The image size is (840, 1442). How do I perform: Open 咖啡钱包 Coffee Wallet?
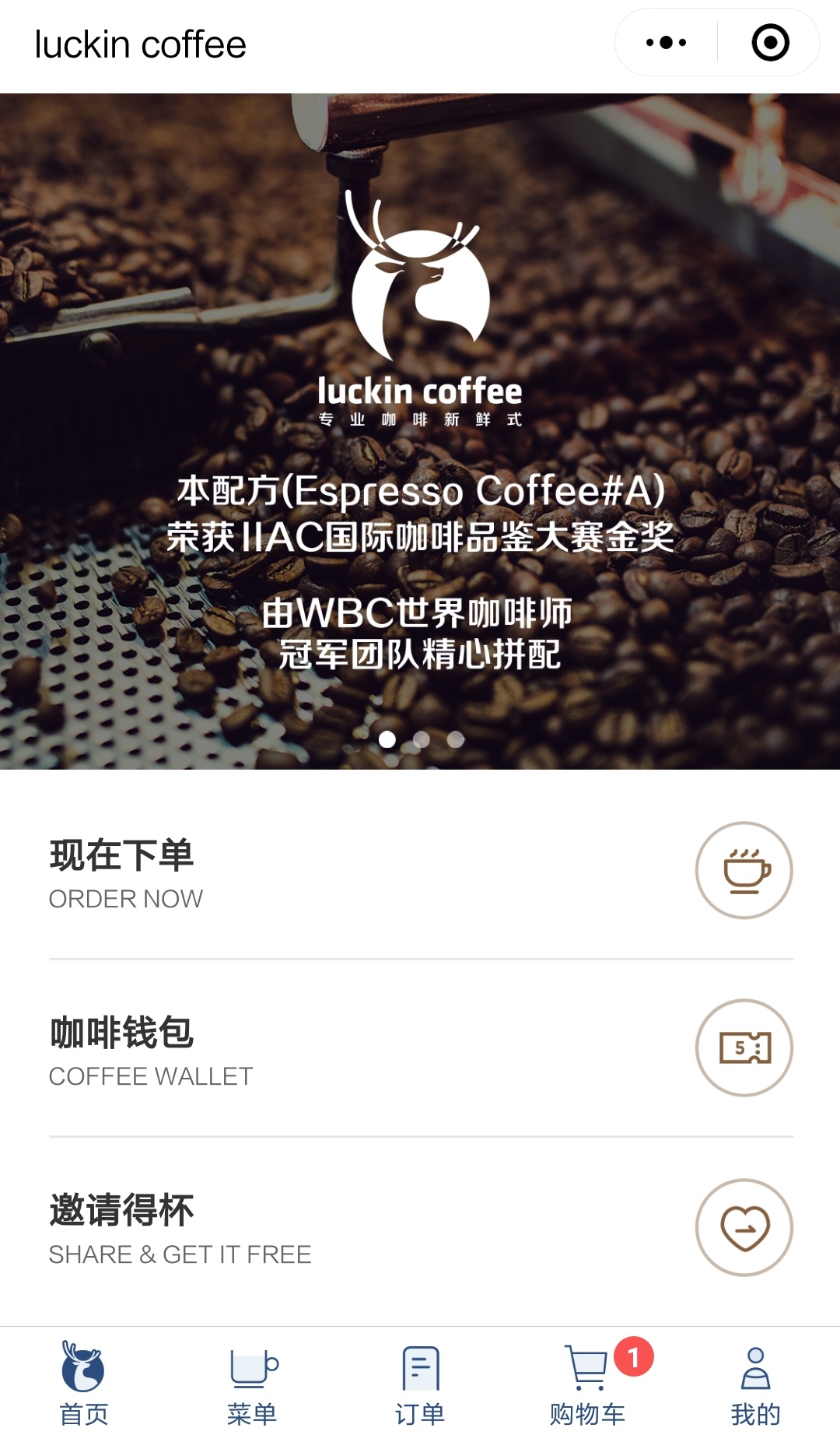click(420, 1048)
